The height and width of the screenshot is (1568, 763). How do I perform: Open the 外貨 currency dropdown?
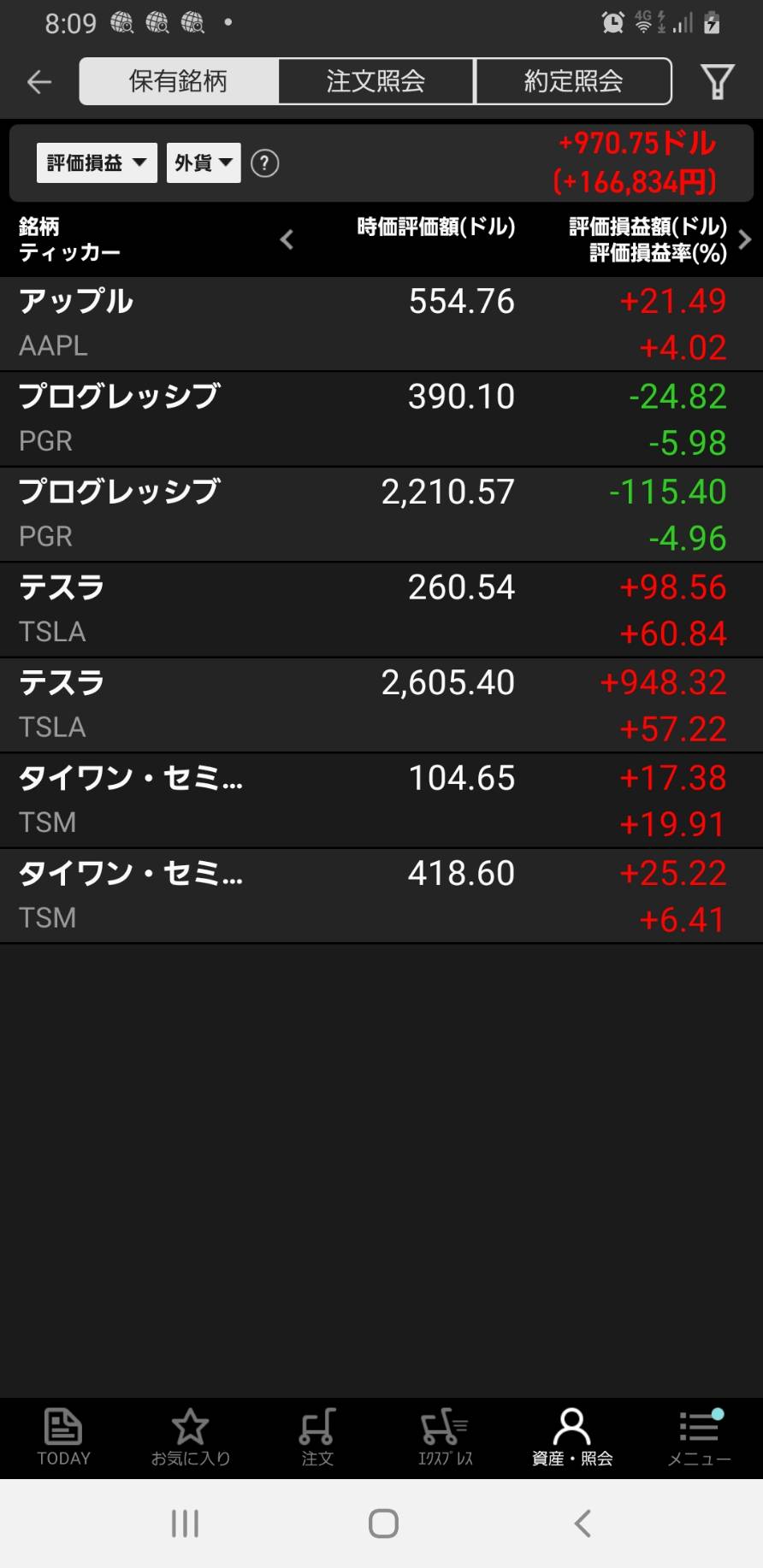coord(204,162)
